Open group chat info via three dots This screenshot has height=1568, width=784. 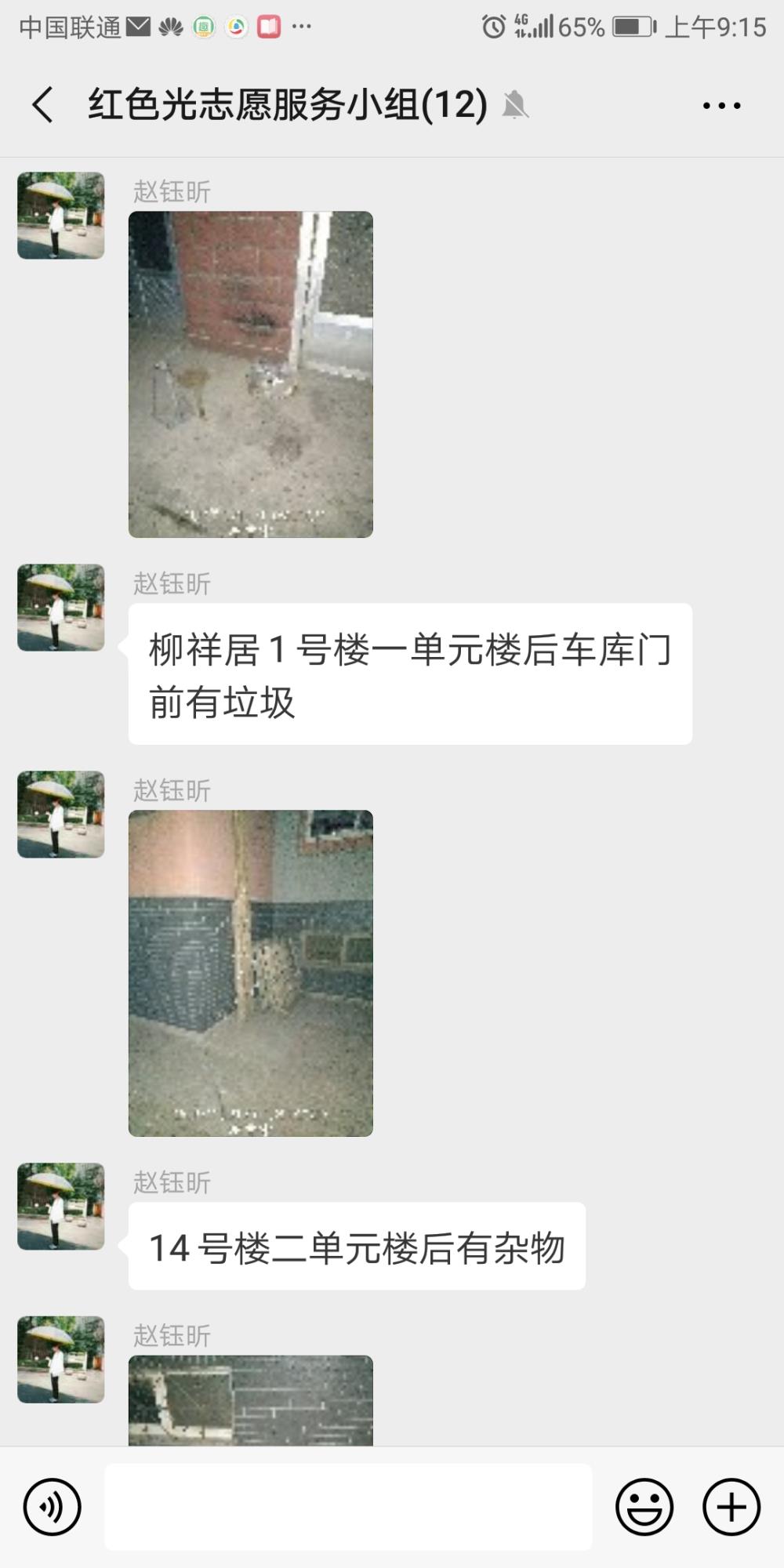click(721, 105)
